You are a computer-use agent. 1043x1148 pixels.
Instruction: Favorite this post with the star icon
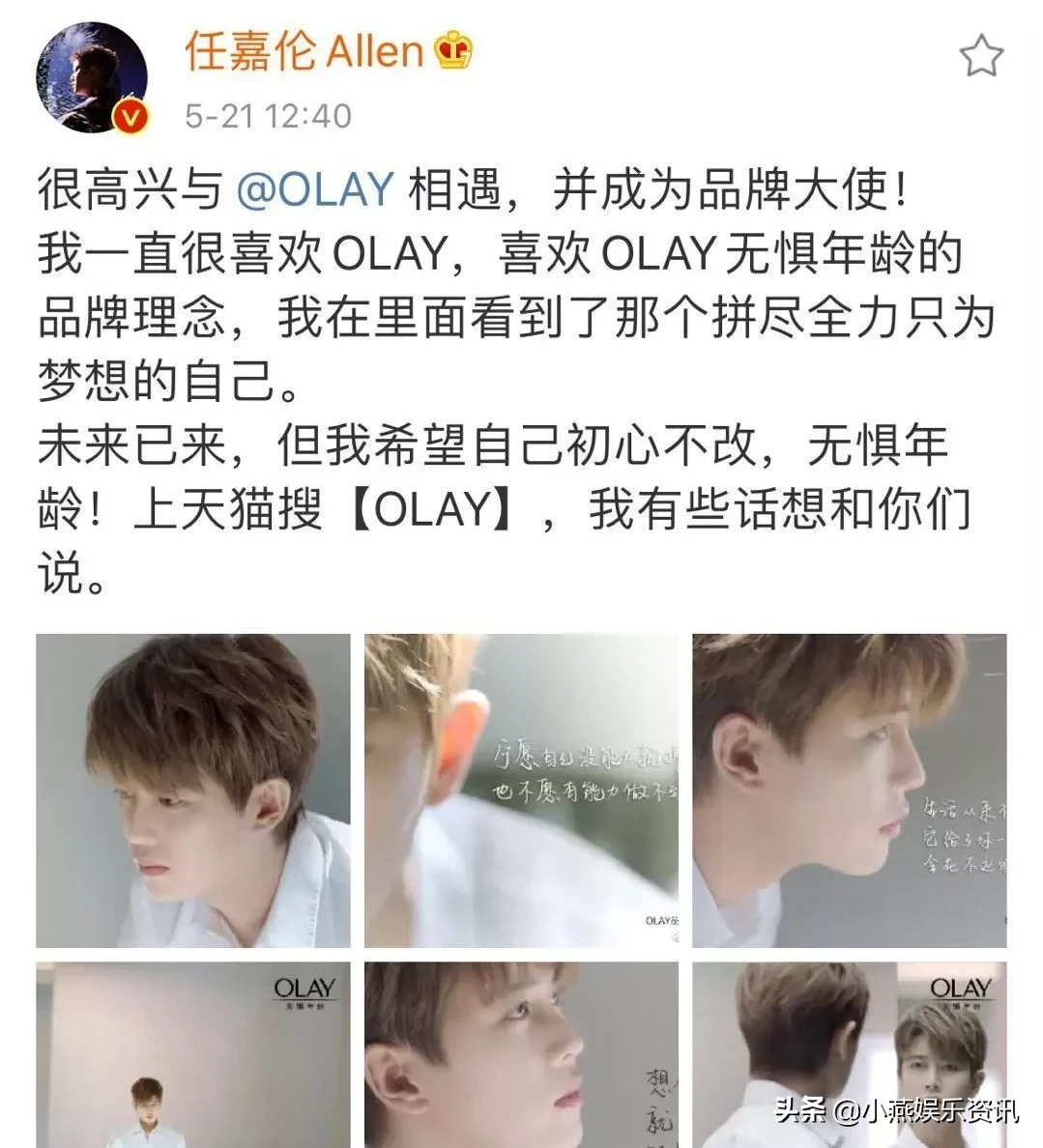[x=981, y=57]
